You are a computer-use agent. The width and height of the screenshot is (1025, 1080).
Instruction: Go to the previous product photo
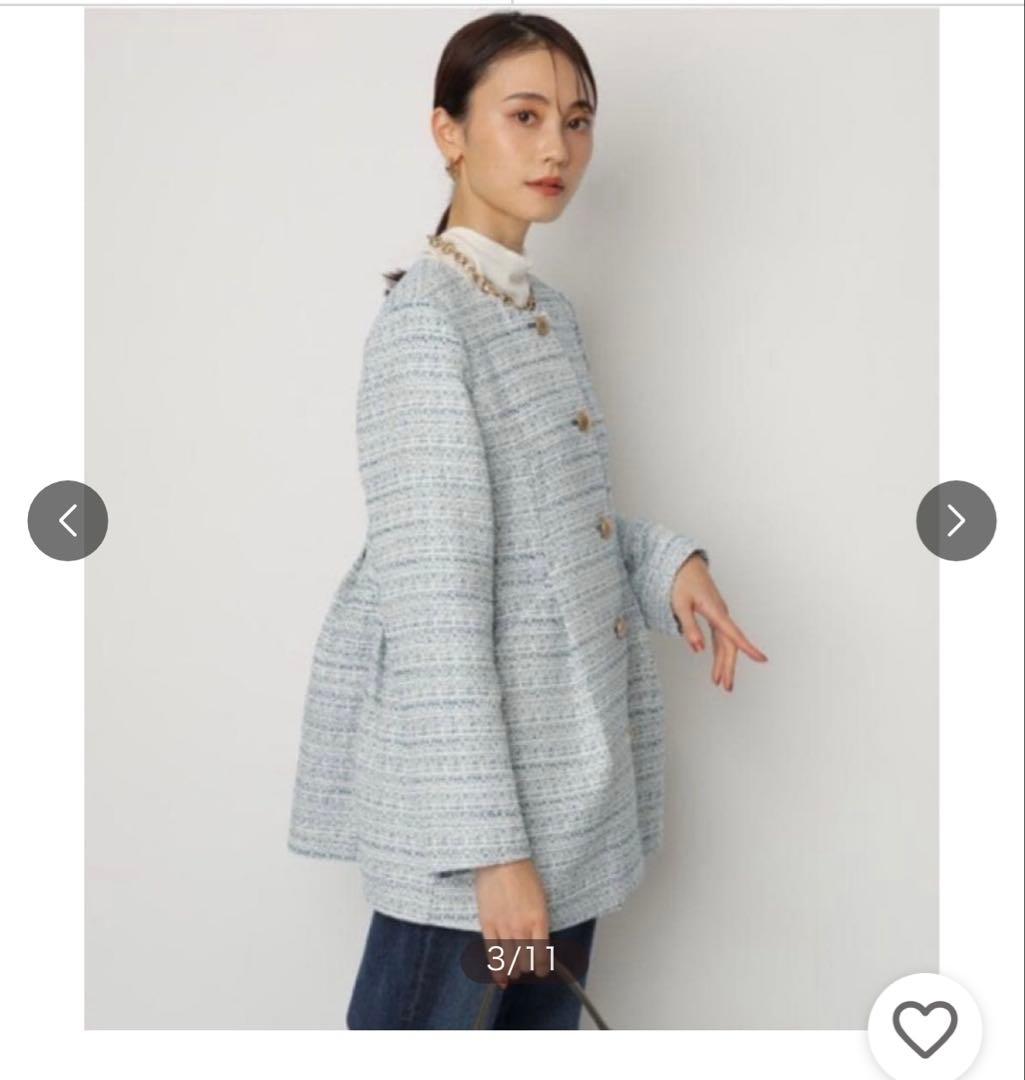68,520
